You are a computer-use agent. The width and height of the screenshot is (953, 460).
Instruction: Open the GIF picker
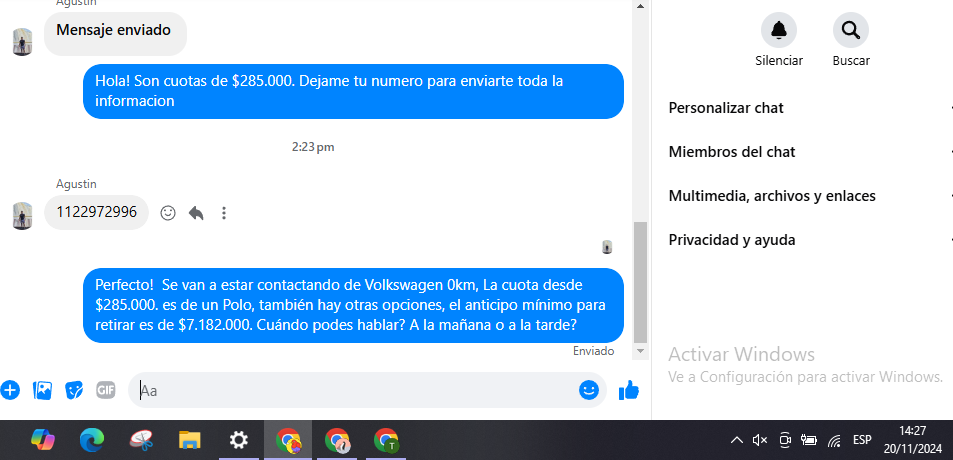coord(106,390)
